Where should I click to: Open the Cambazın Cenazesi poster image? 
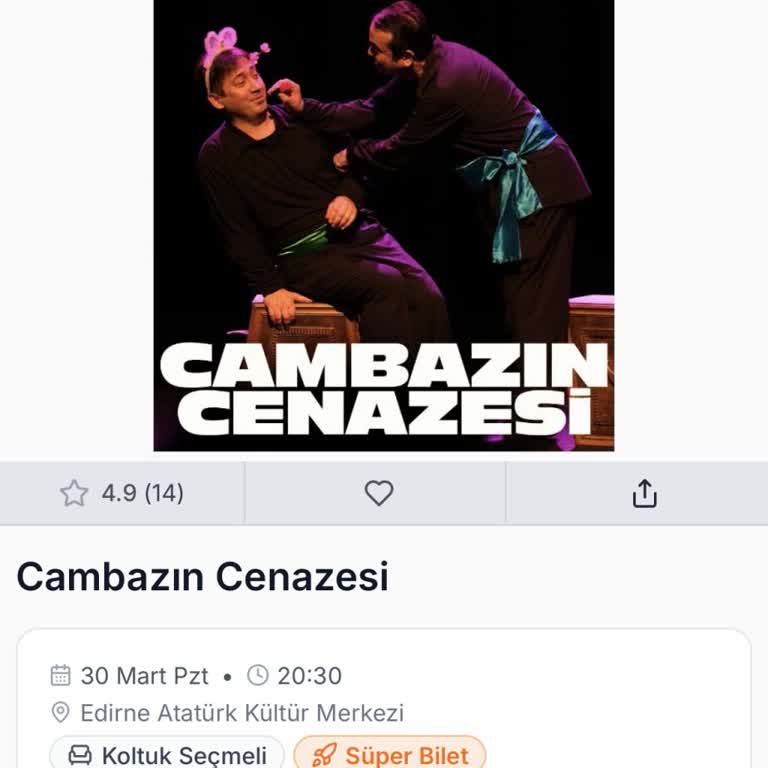[x=384, y=225]
